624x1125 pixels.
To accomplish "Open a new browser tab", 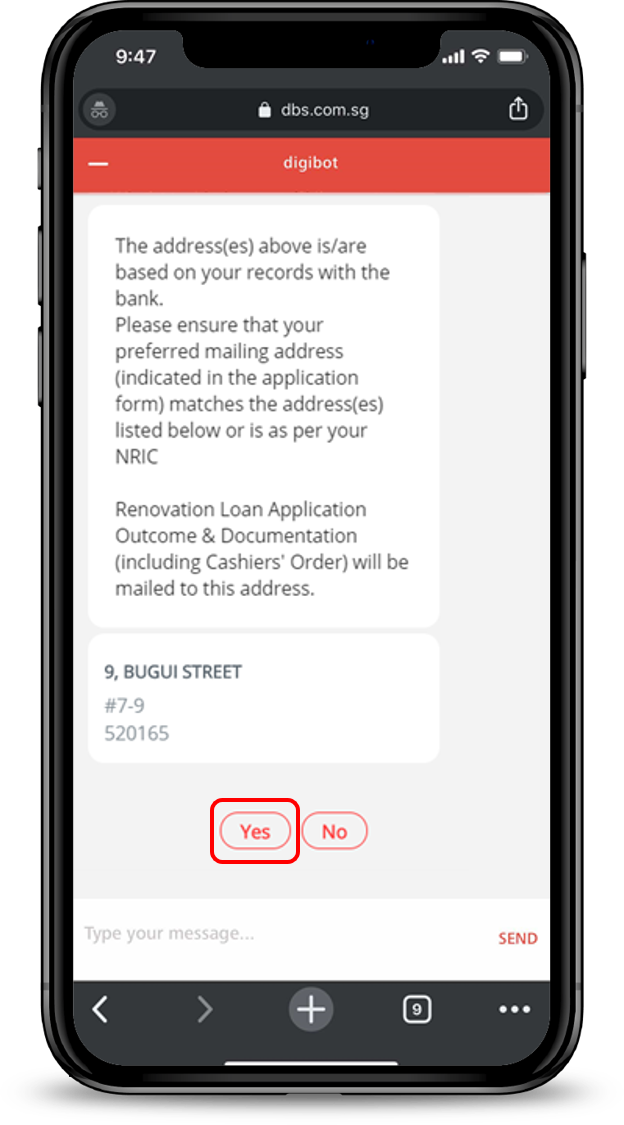I will pos(311,1010).
